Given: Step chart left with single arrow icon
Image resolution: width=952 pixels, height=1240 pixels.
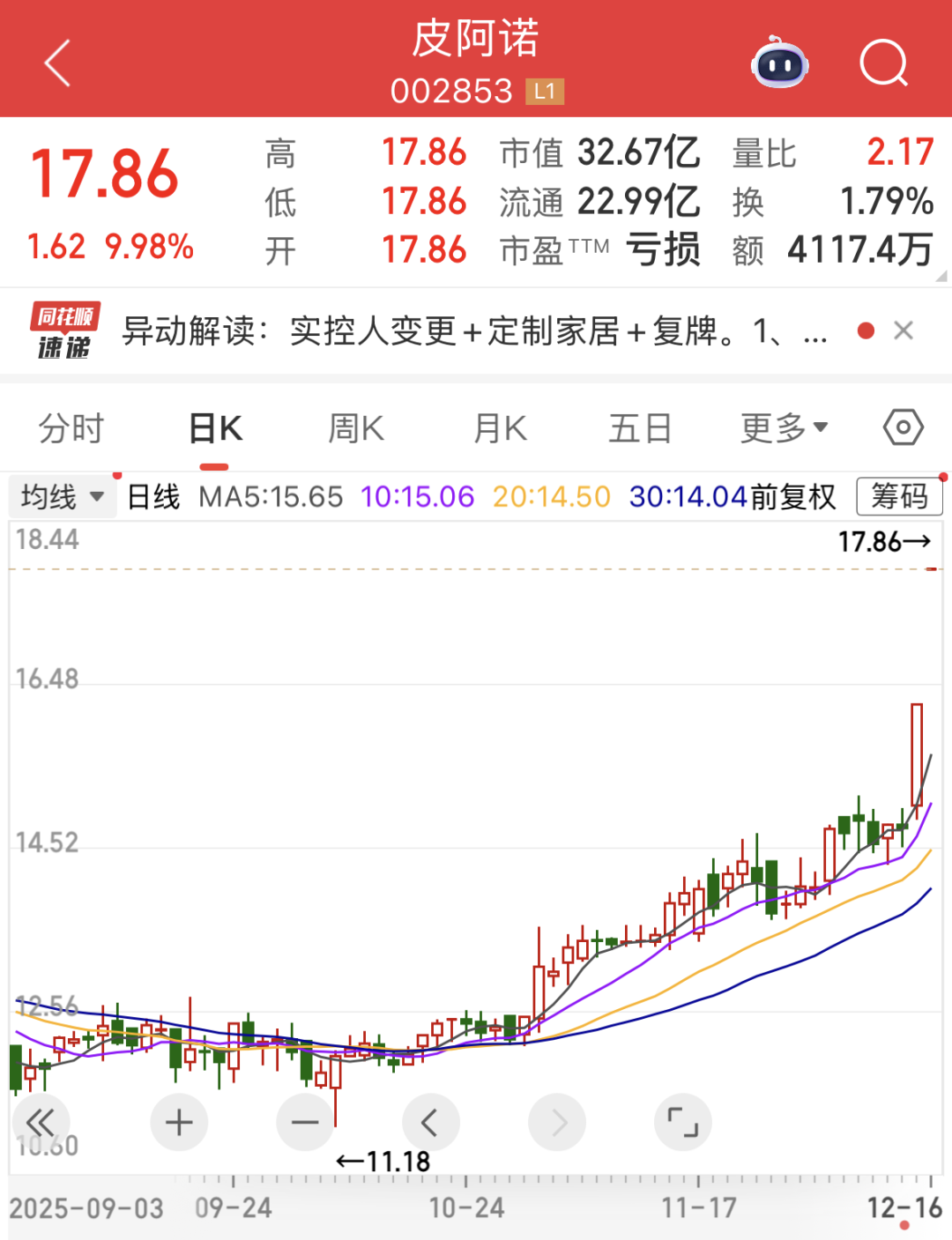Looking at the screenshot, I should tap(430, 1122).
